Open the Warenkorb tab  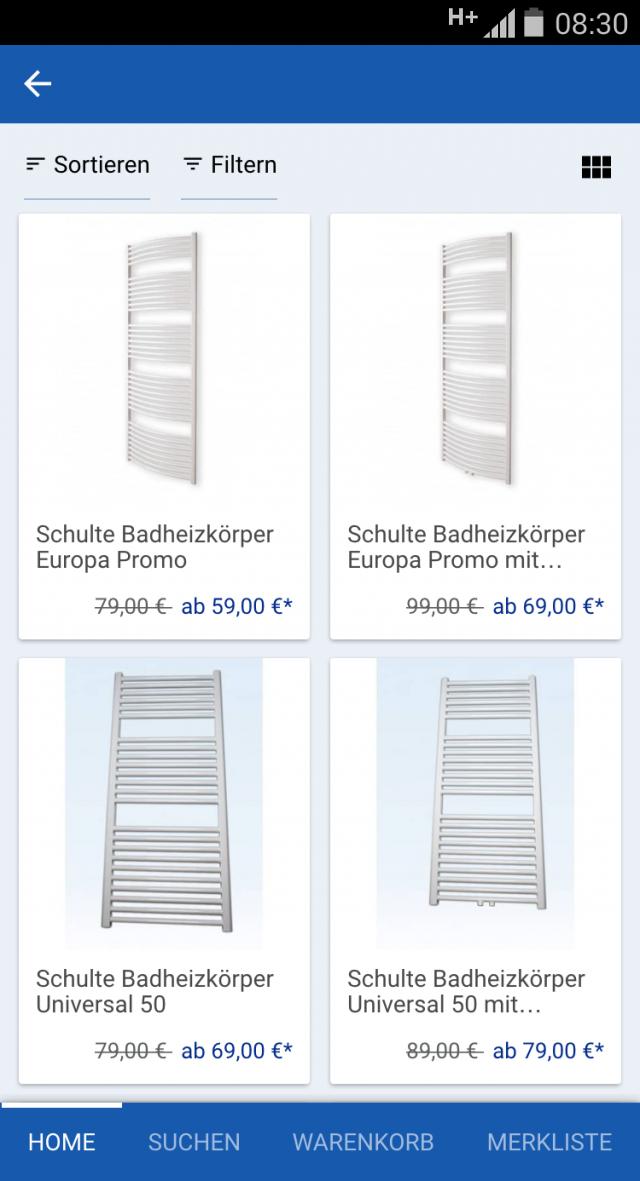[363, 1142]
